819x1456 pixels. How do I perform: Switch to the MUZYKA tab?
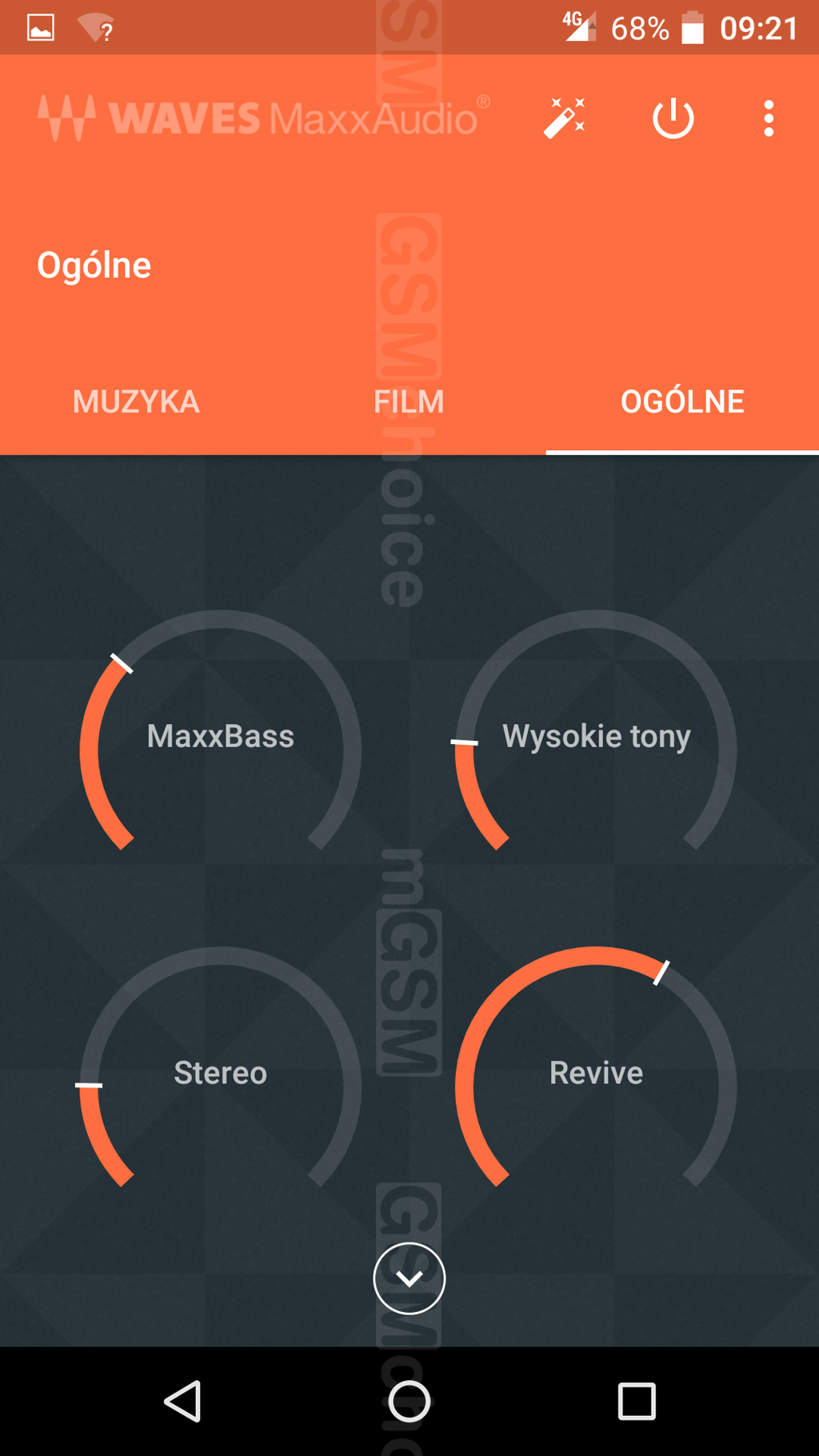tap(136, 402)
